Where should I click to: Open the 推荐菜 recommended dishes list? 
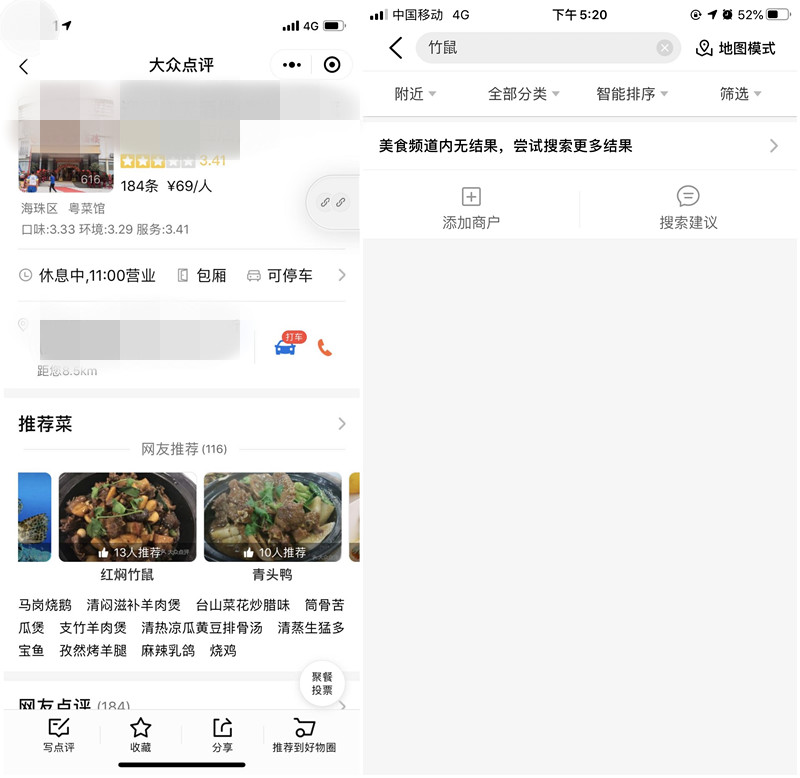coord(341,424)
